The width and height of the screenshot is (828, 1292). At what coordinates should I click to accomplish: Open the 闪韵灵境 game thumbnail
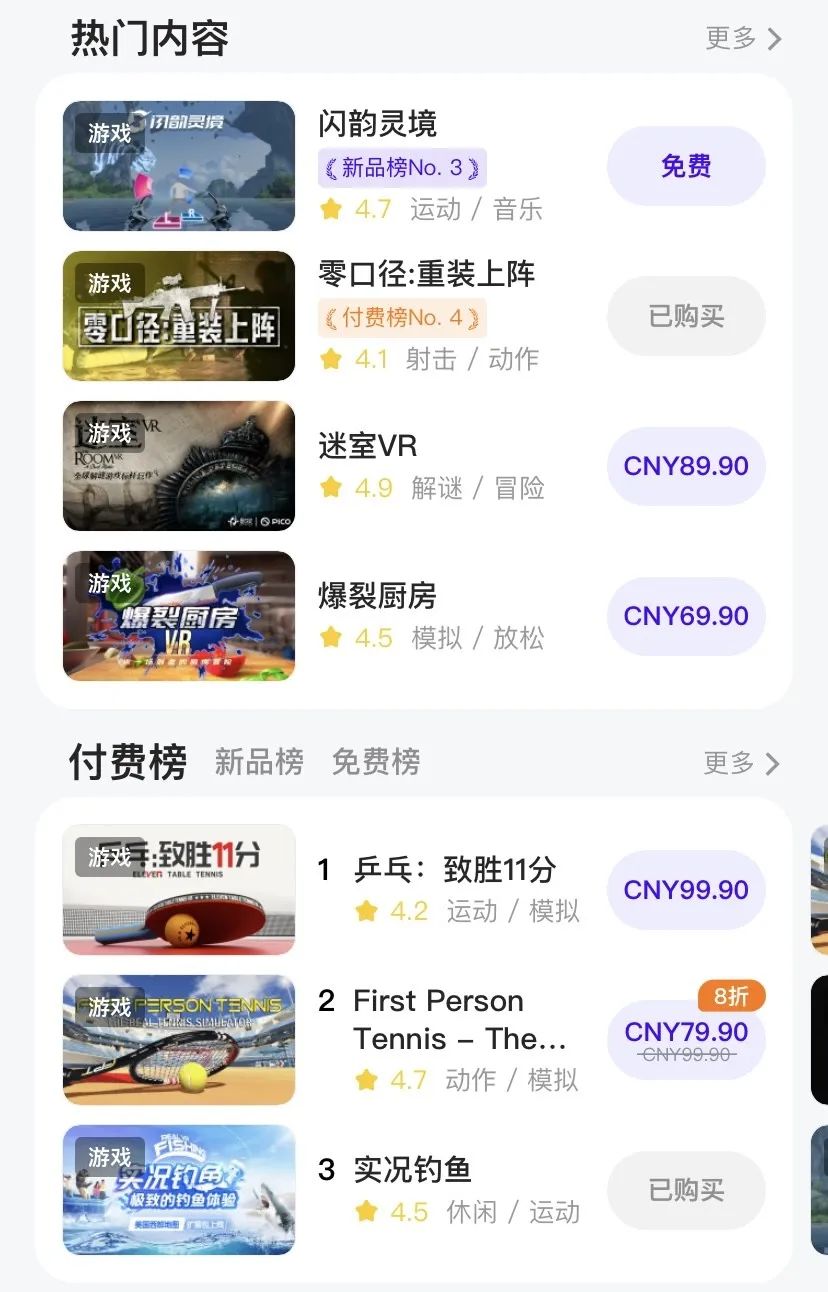point(179,166)
